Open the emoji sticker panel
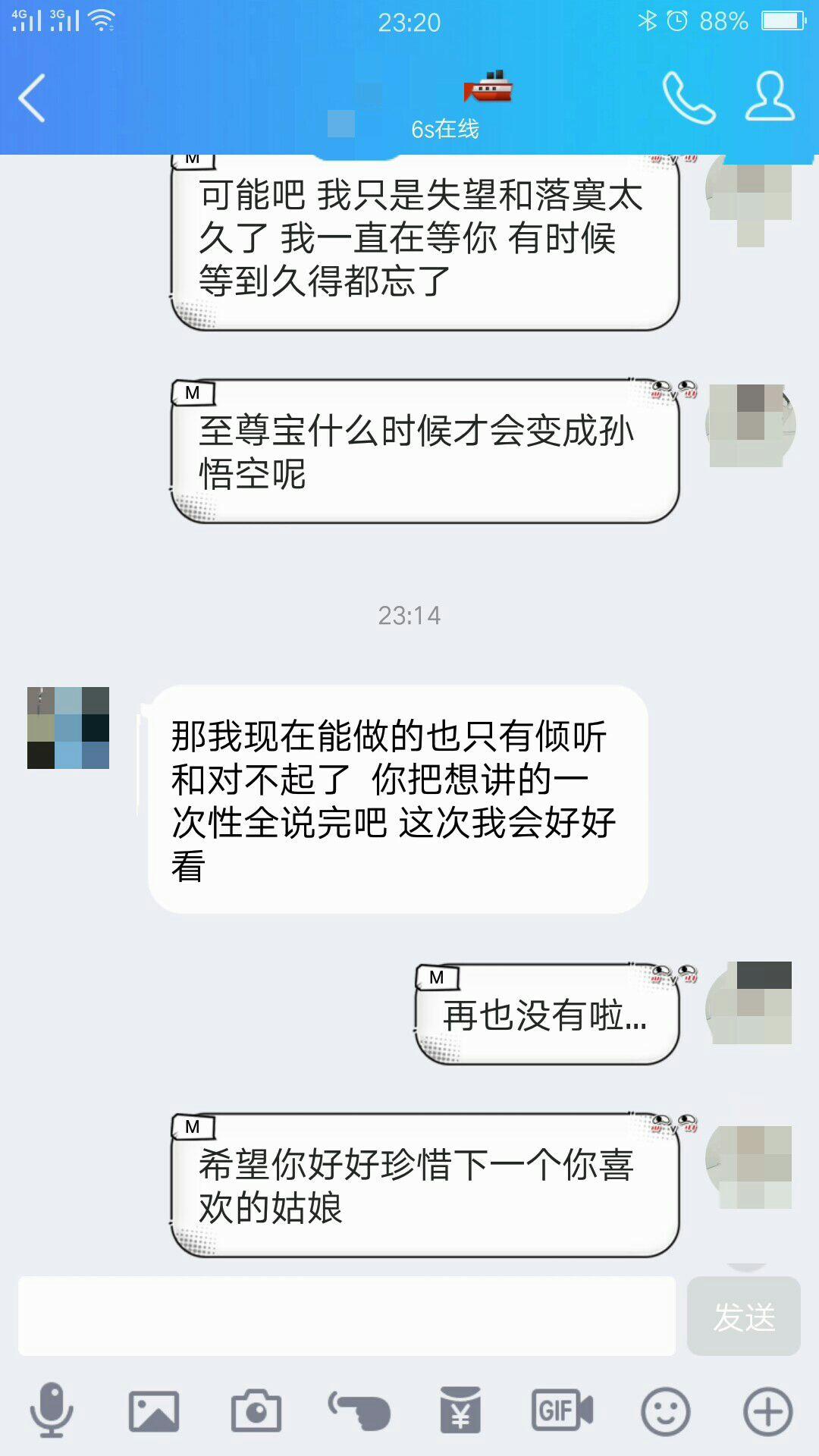 [x=666, y=1411]
